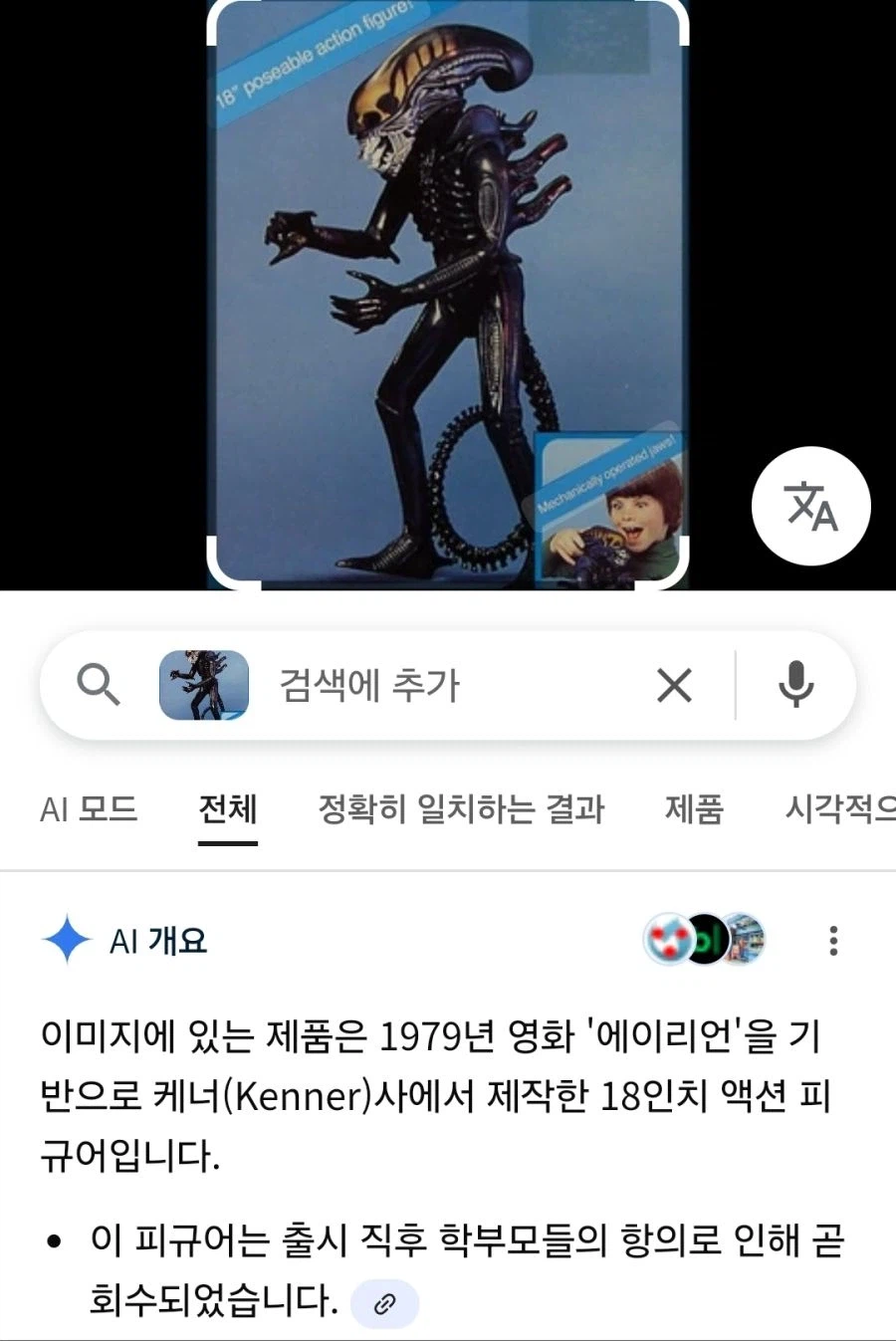
Task: Open the 제품 tab
Action: point(694,808)
